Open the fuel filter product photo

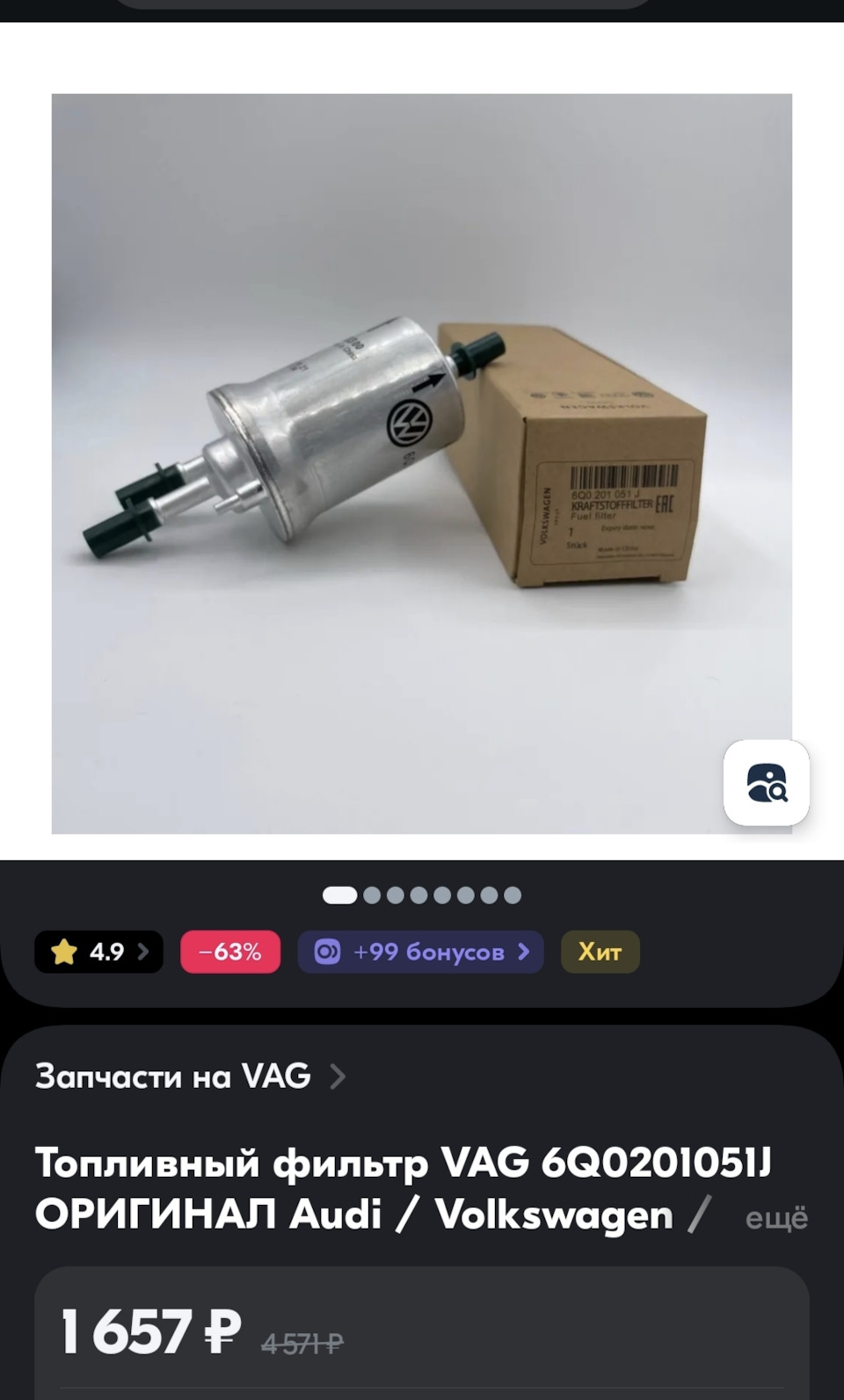(421, 463)
